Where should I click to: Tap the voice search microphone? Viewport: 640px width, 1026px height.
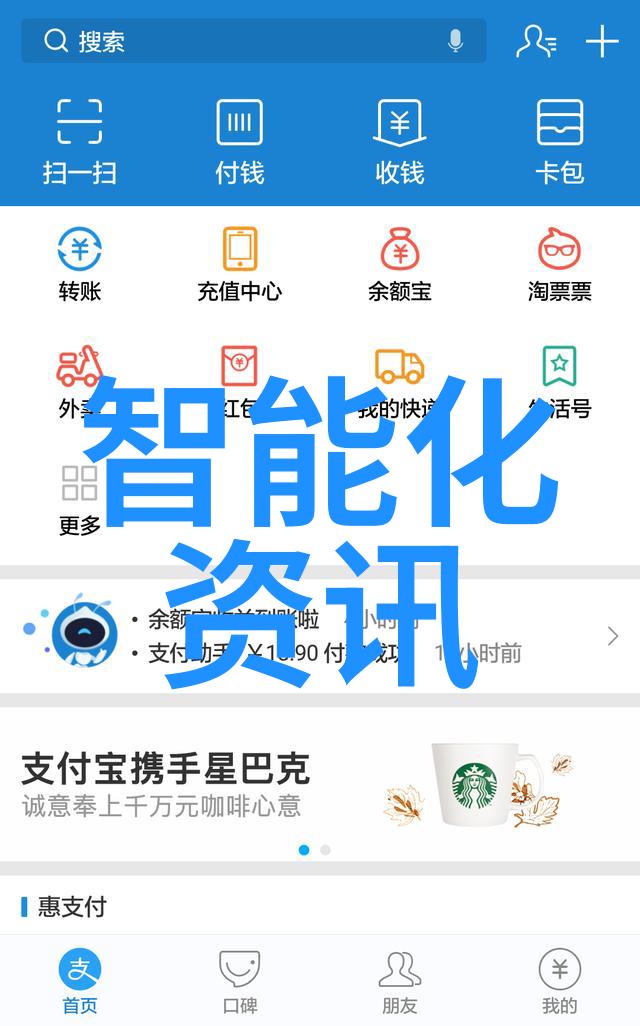point(456,41)
